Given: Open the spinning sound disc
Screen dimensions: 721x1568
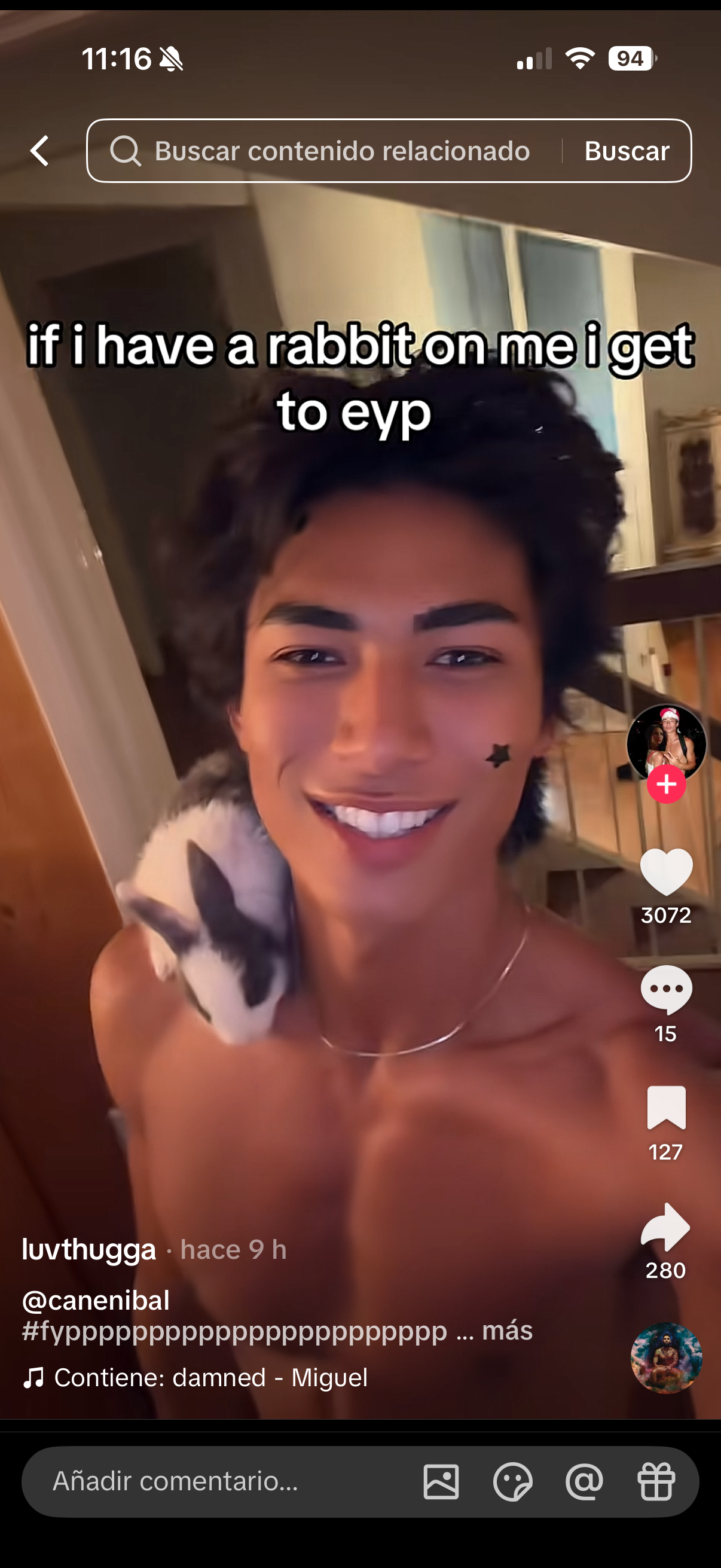Looking at the screenshot, I should point(666,1358).
